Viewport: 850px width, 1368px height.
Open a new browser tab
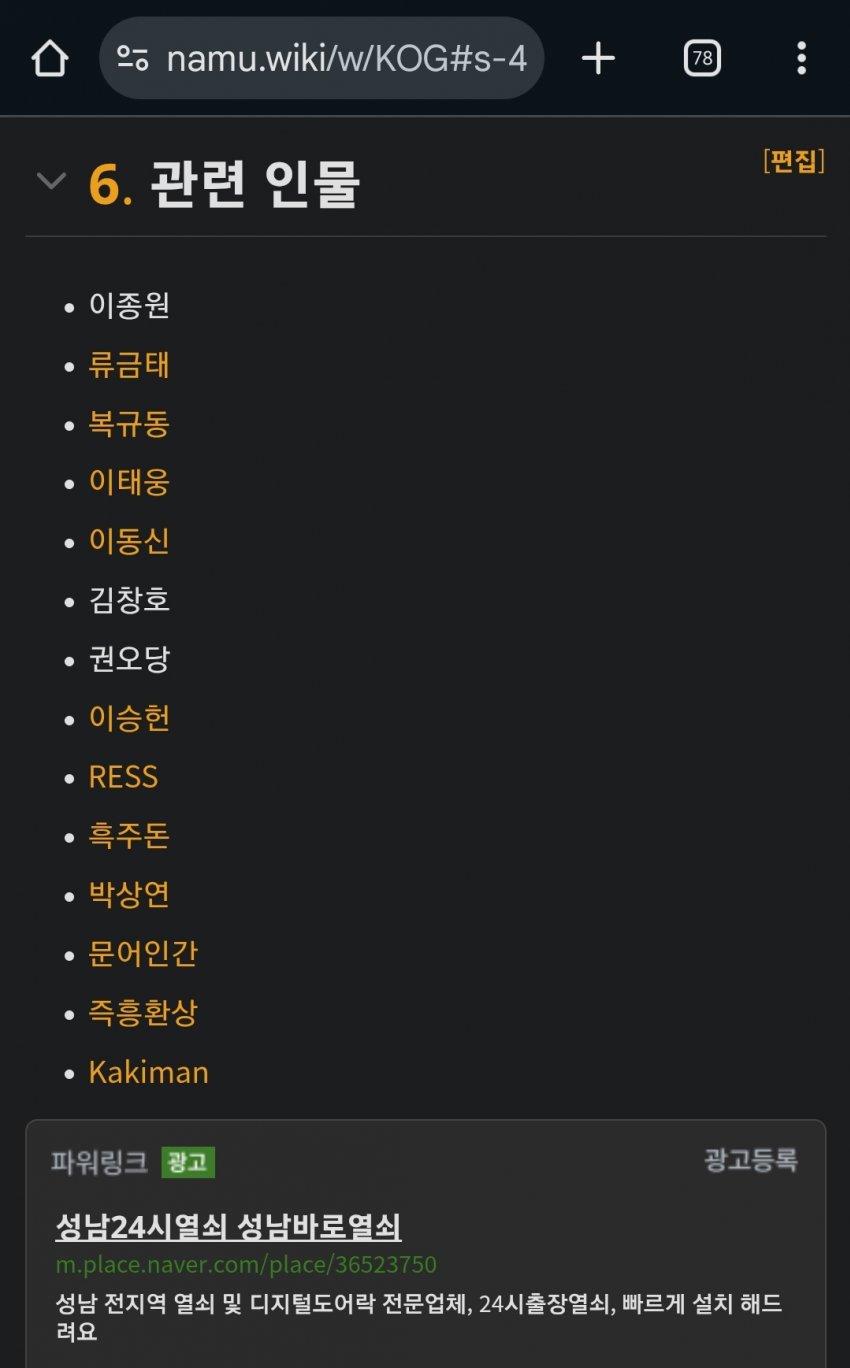(x=598, y=59)
